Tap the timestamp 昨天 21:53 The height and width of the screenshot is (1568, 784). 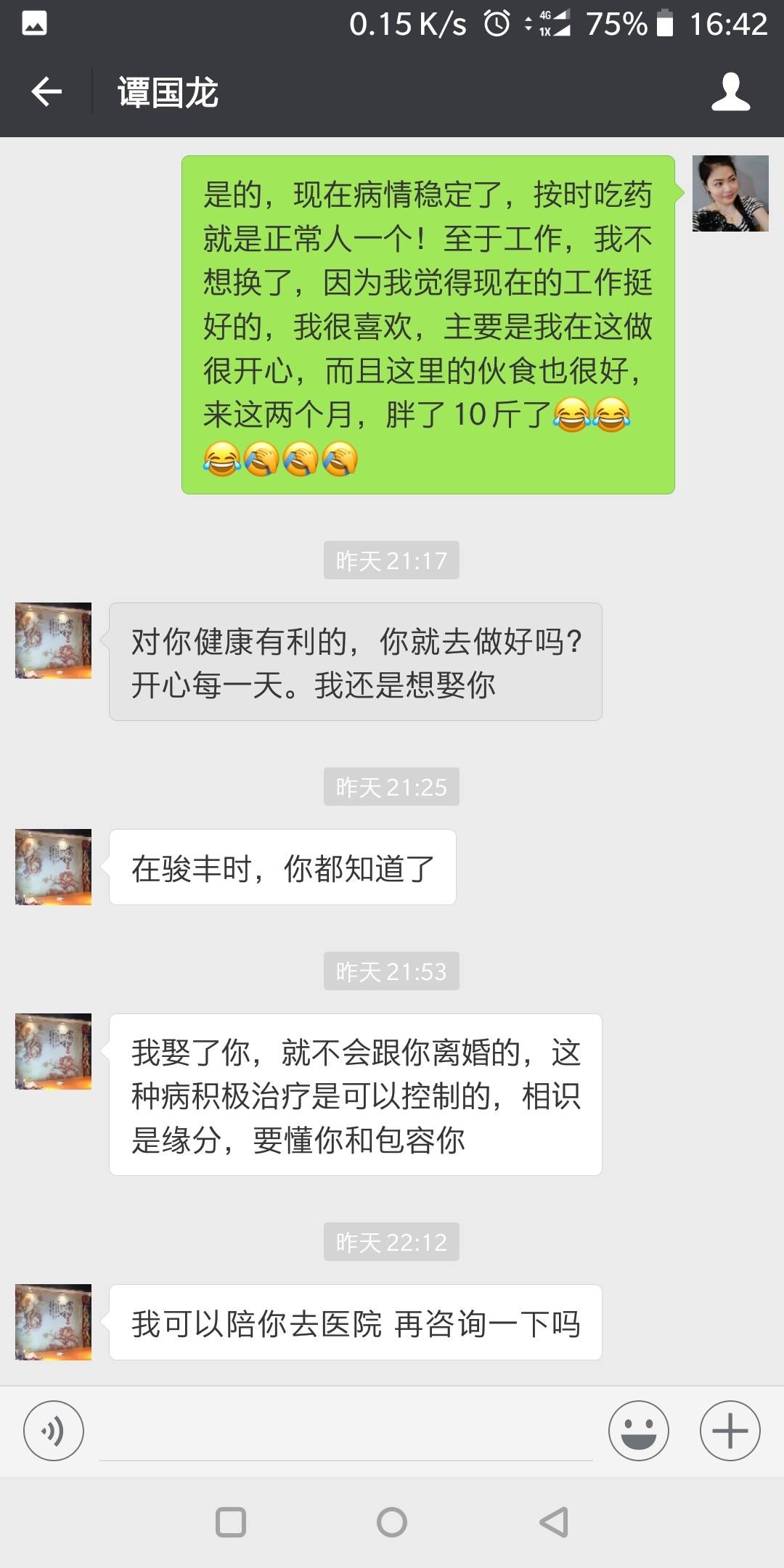pyautogui.click(x=391, y=971)
